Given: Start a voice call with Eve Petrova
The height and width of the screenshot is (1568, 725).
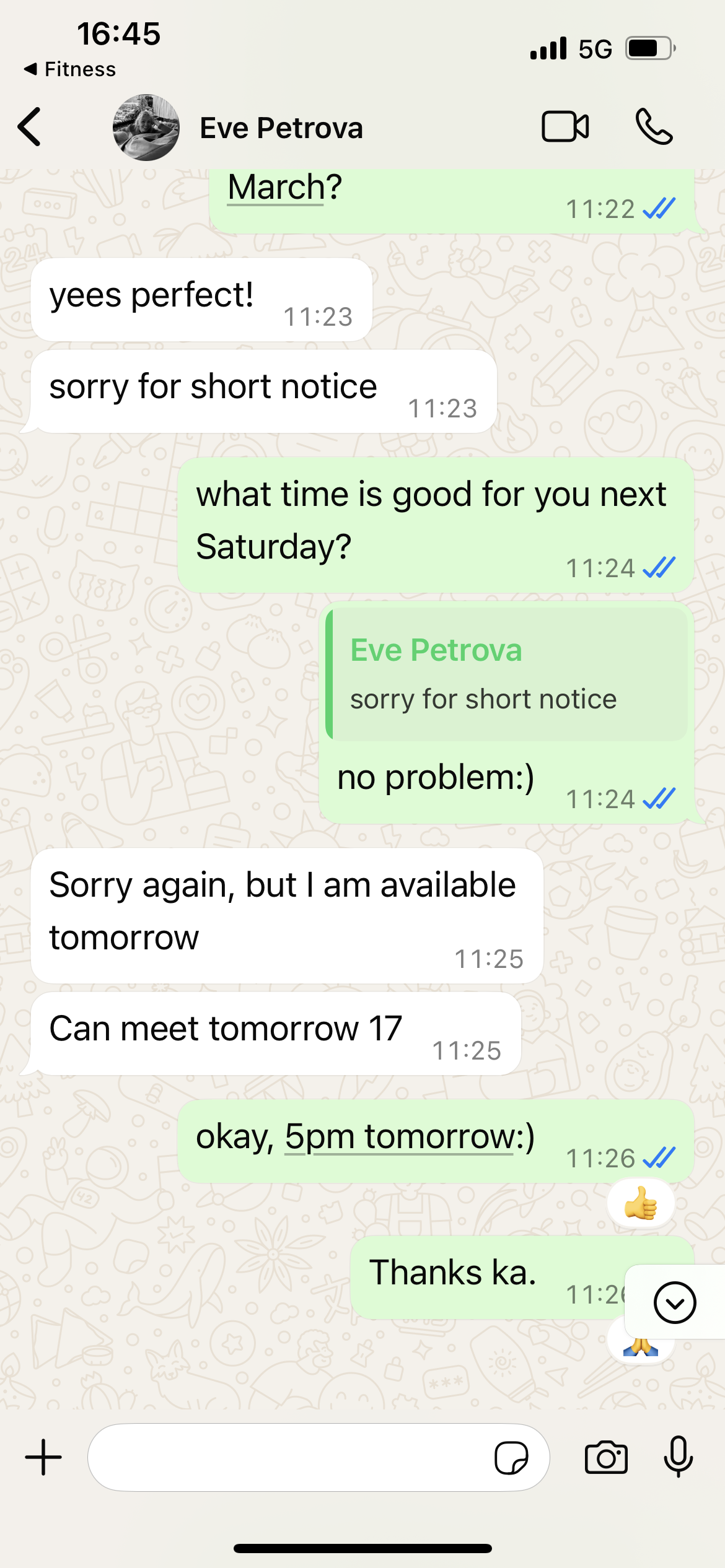Looking at the screenshot, I should 654,127.
